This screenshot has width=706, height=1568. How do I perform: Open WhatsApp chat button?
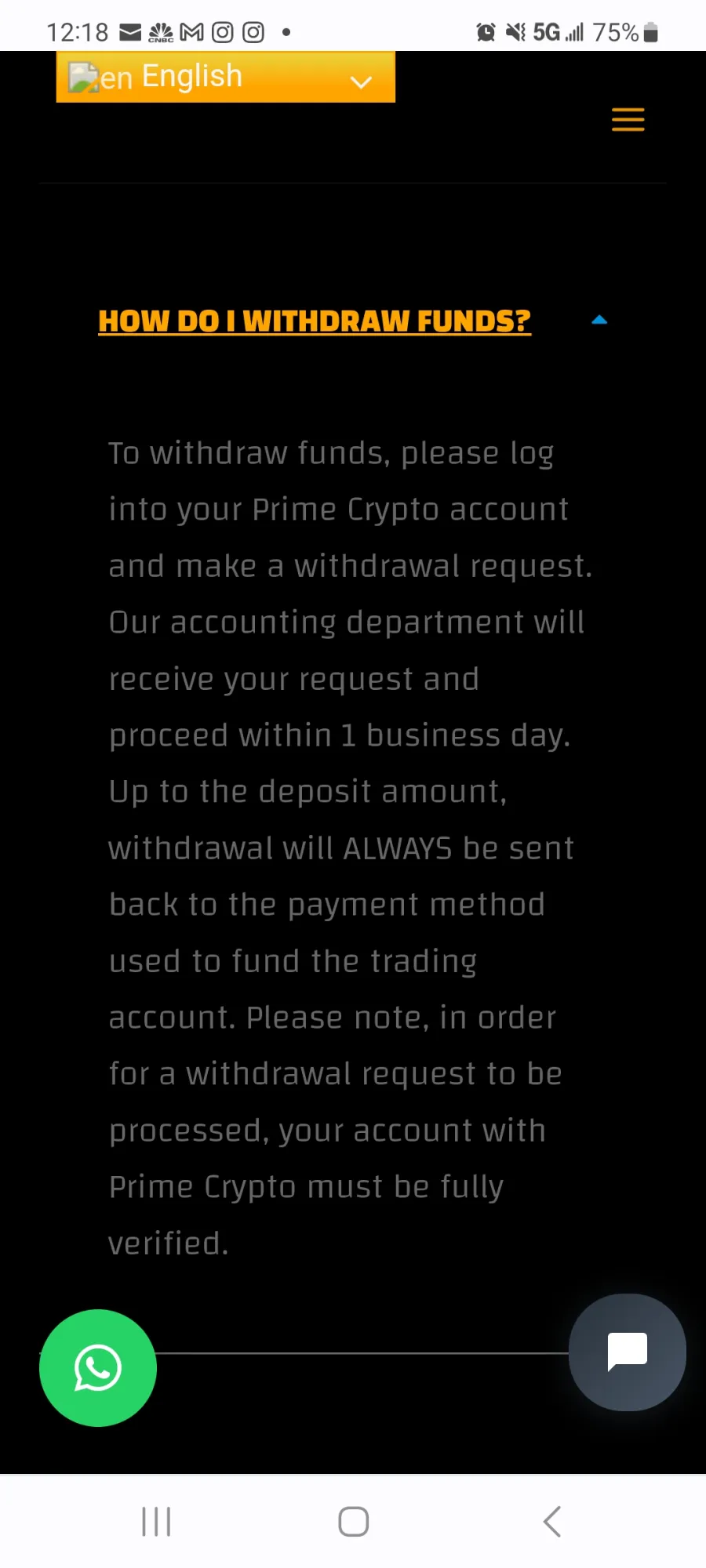pyautogui.click(x=98, y=1368)
